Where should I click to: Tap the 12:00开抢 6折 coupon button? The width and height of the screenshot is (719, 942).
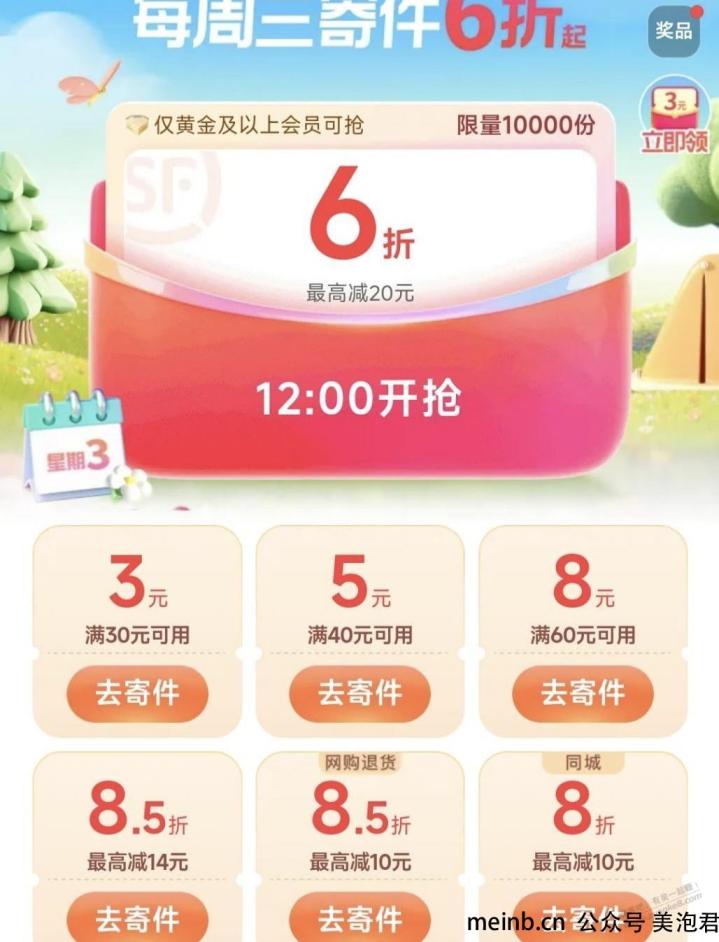pyautogui.click(x=359, y=400)
